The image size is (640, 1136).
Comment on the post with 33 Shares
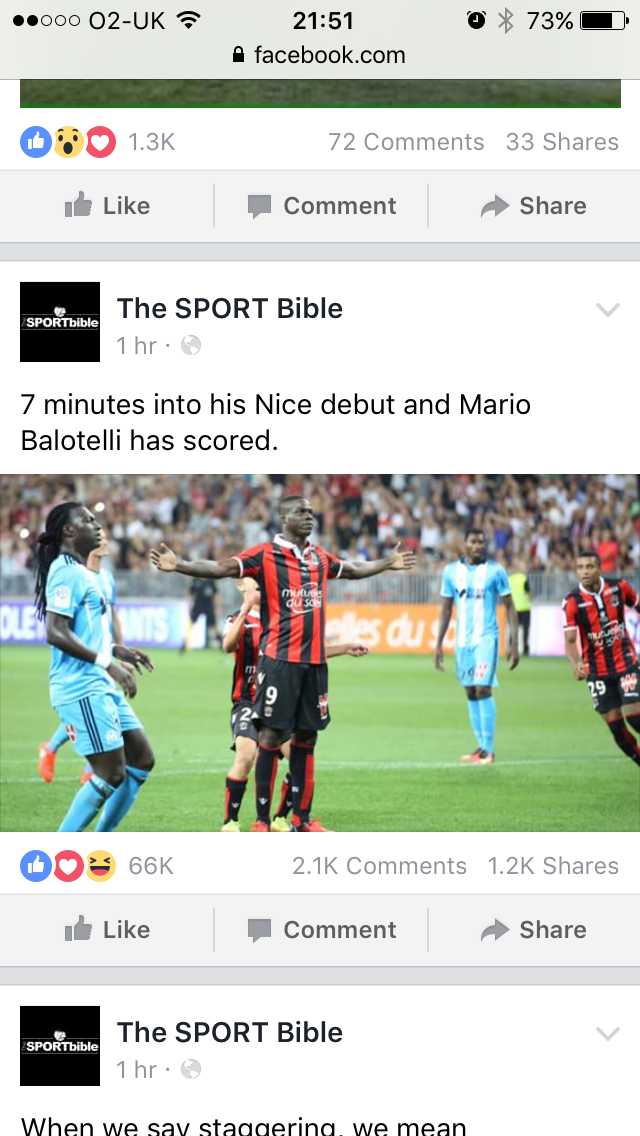click(321, 206)
